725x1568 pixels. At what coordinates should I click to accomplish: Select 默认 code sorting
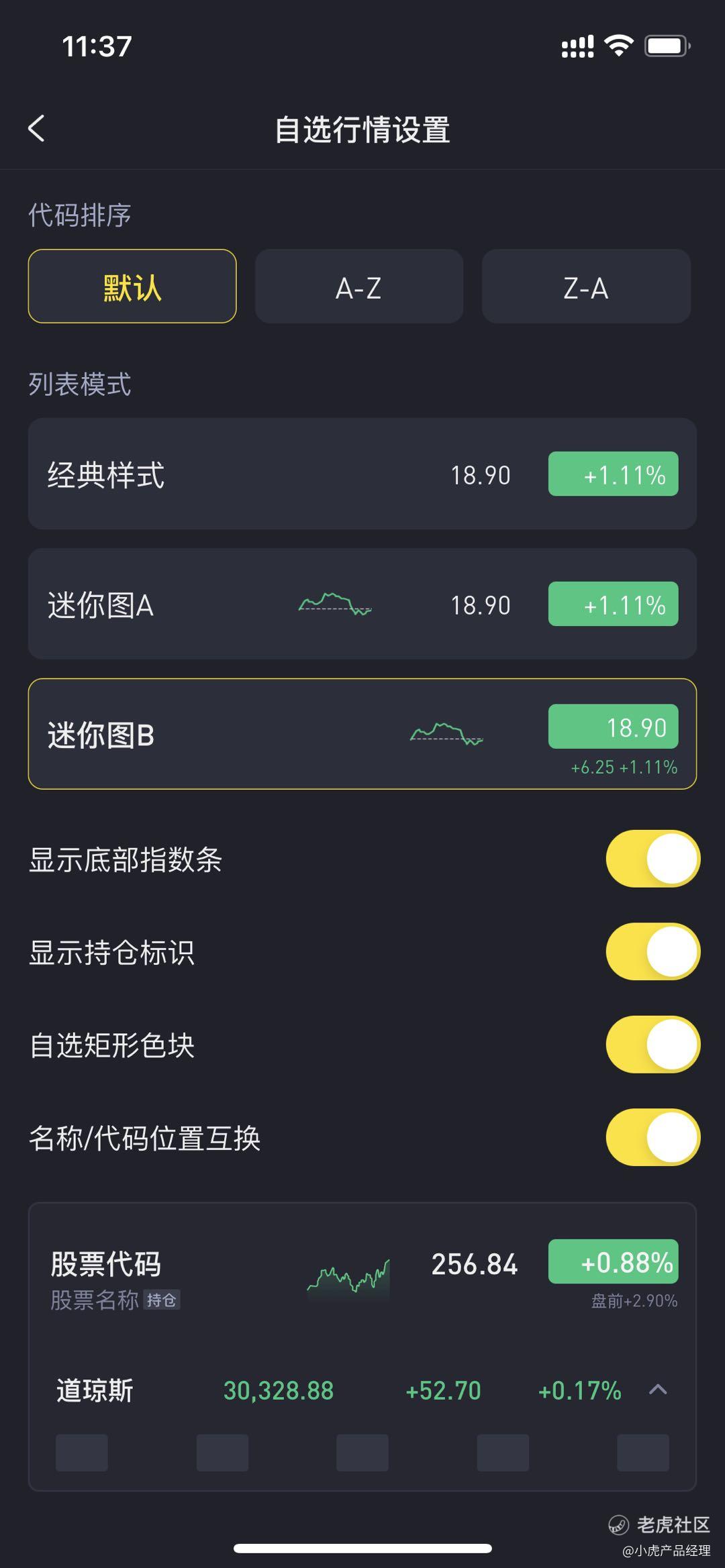point(132,286)
